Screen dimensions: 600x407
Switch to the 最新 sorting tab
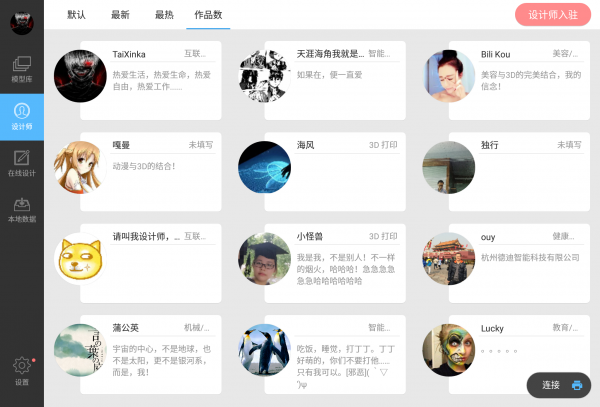point(120,15)
